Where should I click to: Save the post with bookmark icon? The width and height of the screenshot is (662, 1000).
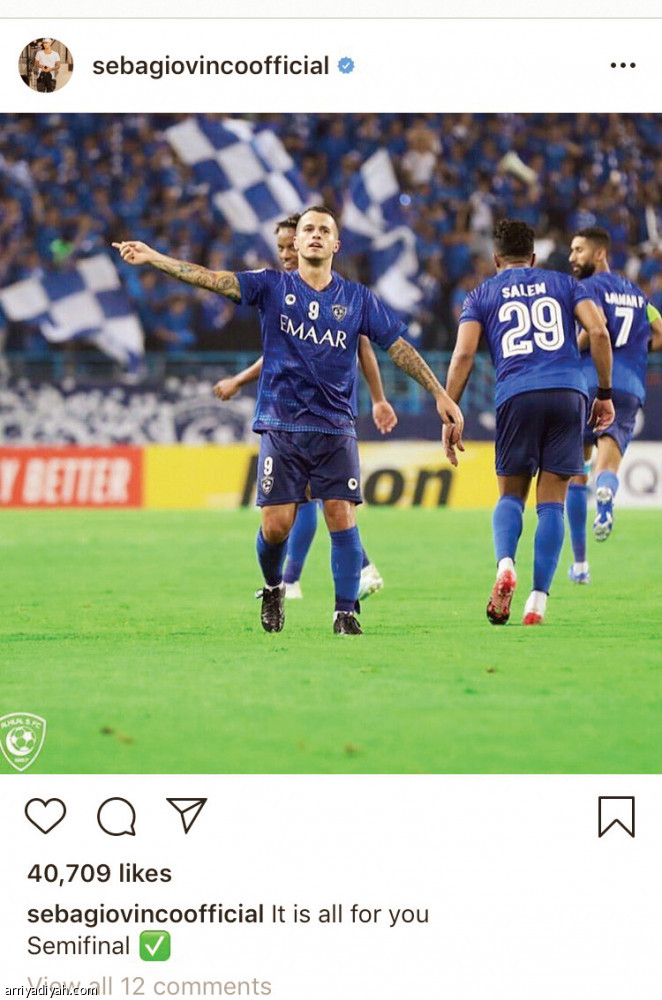click(x=616, y=816)
